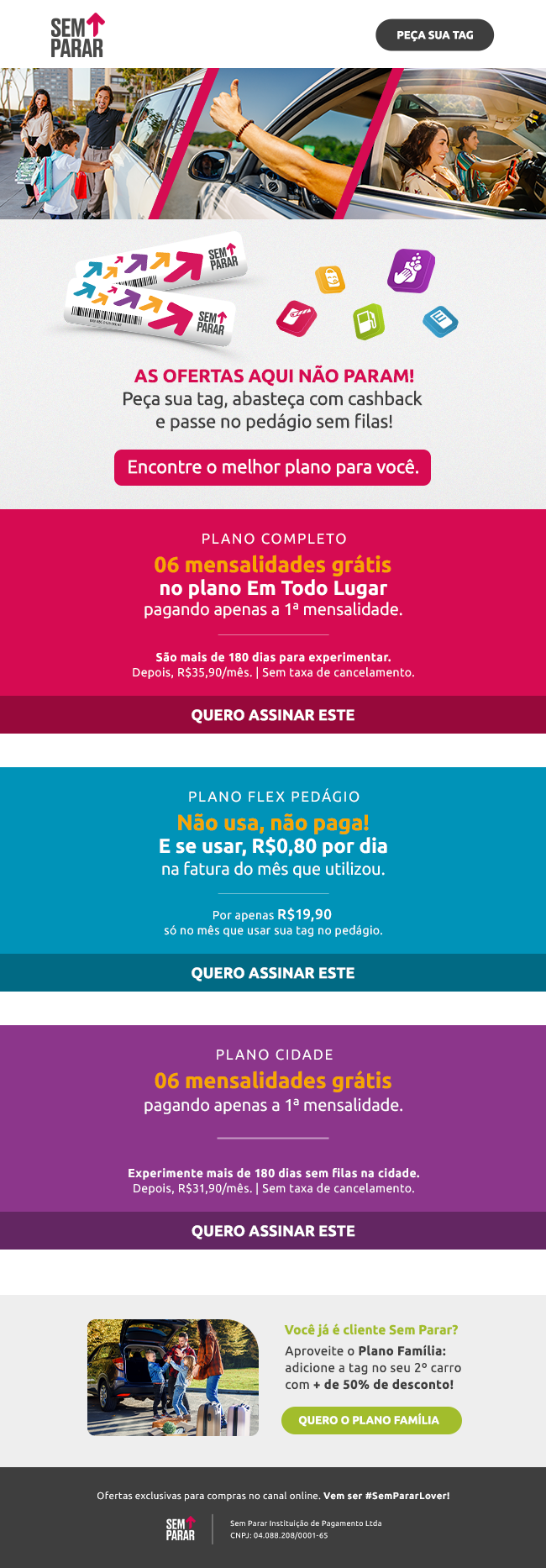Select Quero Assinar Este under Plano Completo
The width and height of the screenshot is (546, 1568).
coord(273,715)
